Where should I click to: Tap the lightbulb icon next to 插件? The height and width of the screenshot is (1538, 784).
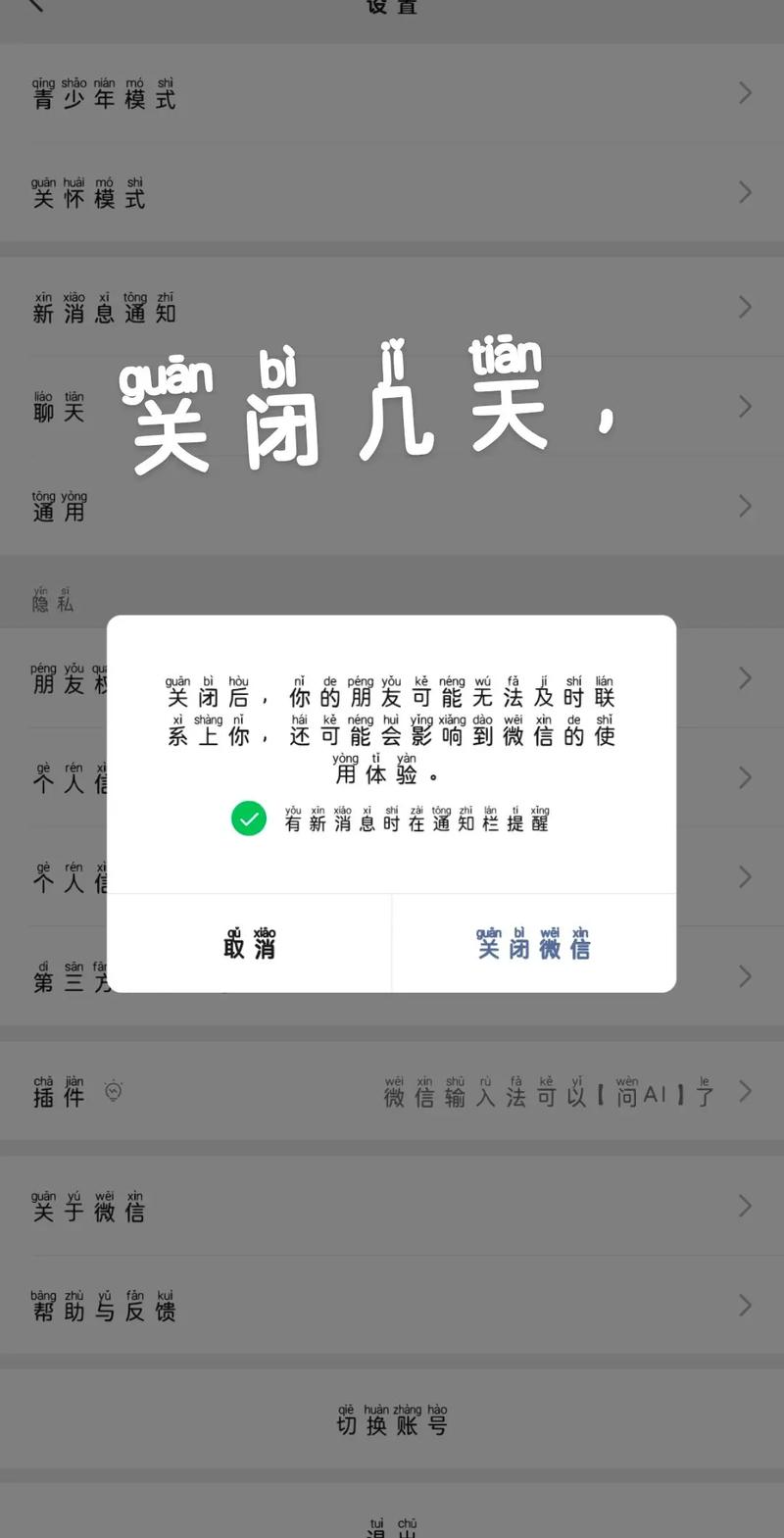(x=114, y=1091)
